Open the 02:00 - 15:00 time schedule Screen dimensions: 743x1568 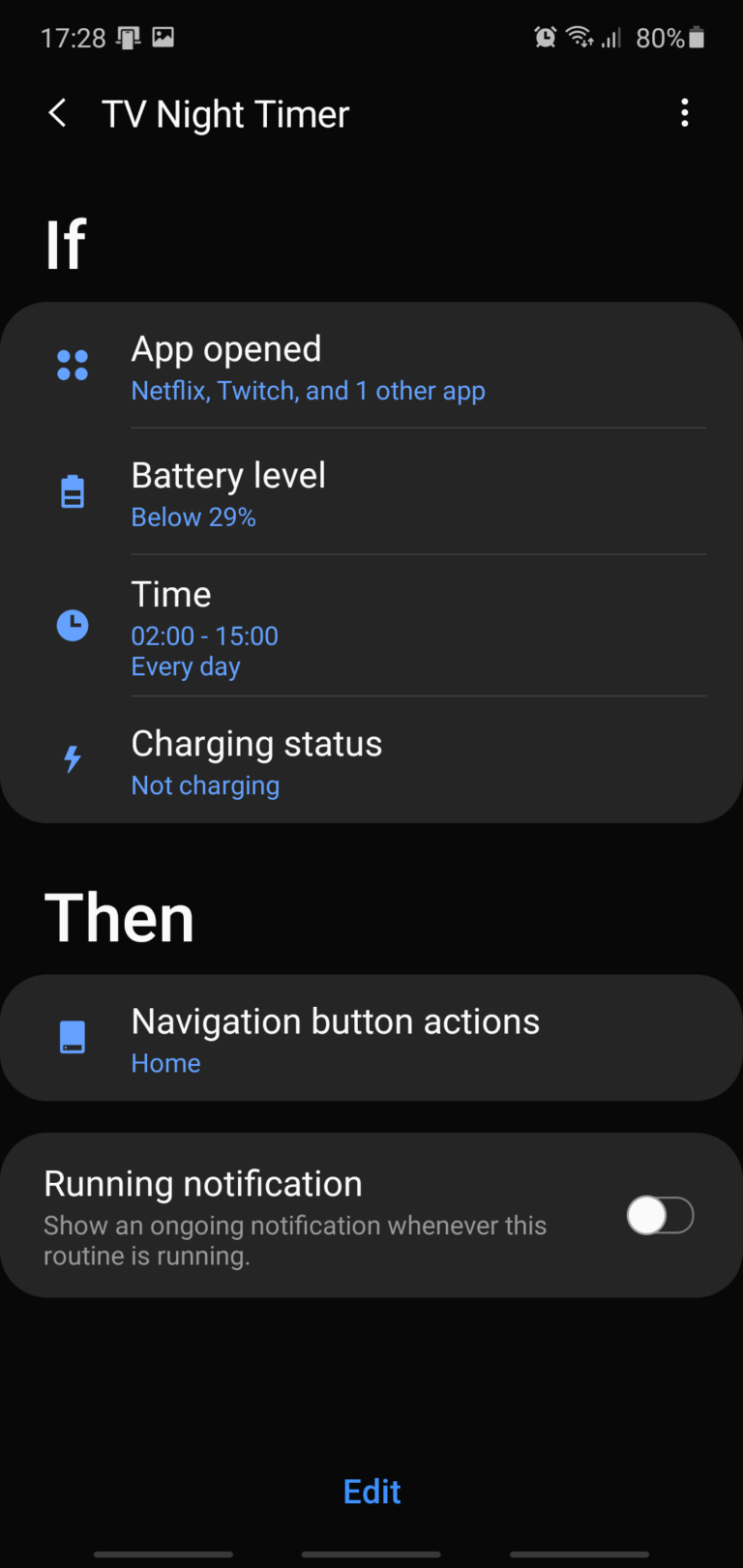(x=204, y=636)
